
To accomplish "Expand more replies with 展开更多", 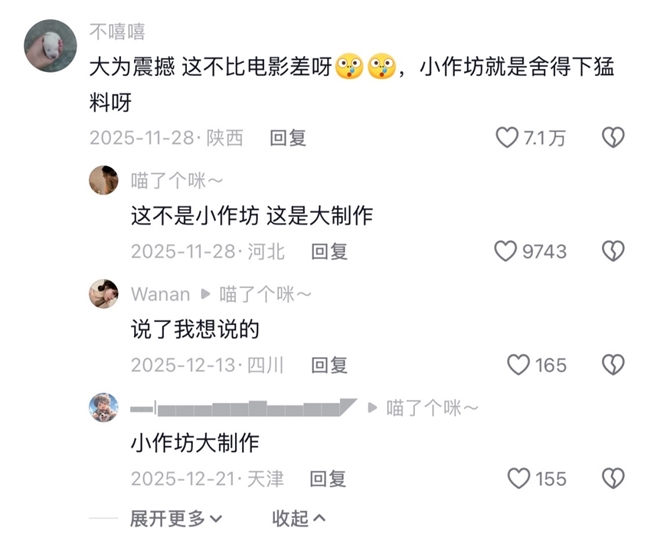I will click(x=176, y=518).
